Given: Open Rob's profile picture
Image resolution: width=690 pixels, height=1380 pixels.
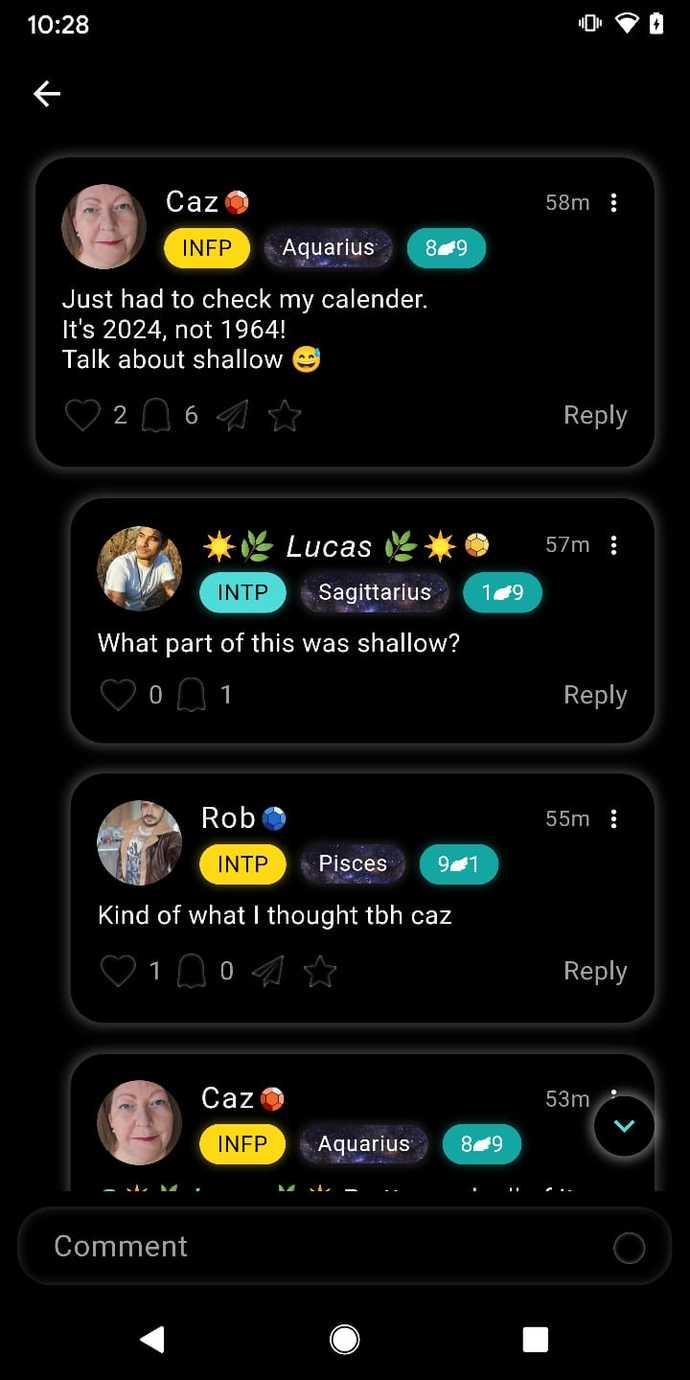Looking at the screenshot, I should click(139, 842).
